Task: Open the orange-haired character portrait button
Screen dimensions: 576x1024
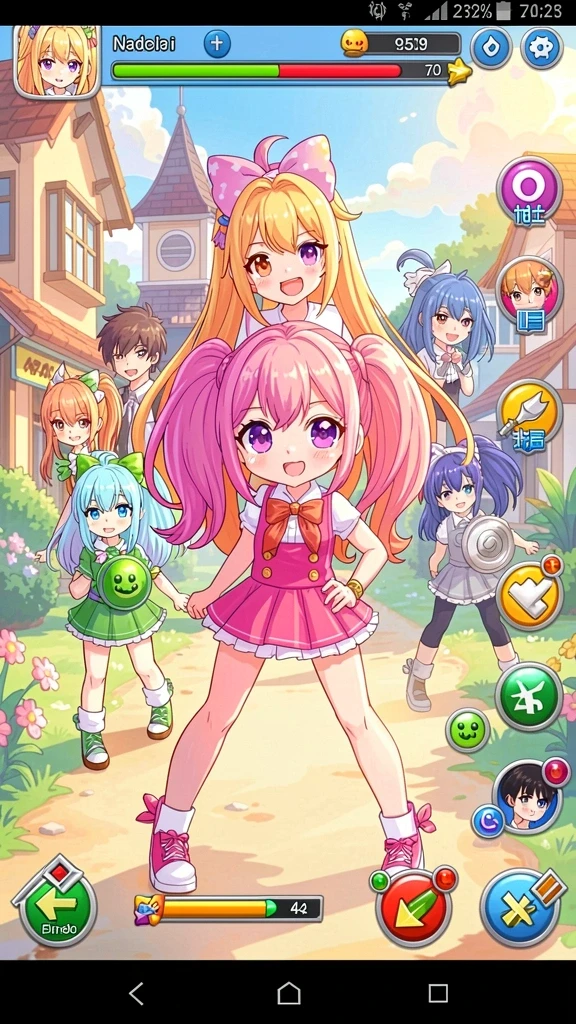Action: [x=529, y=293]
